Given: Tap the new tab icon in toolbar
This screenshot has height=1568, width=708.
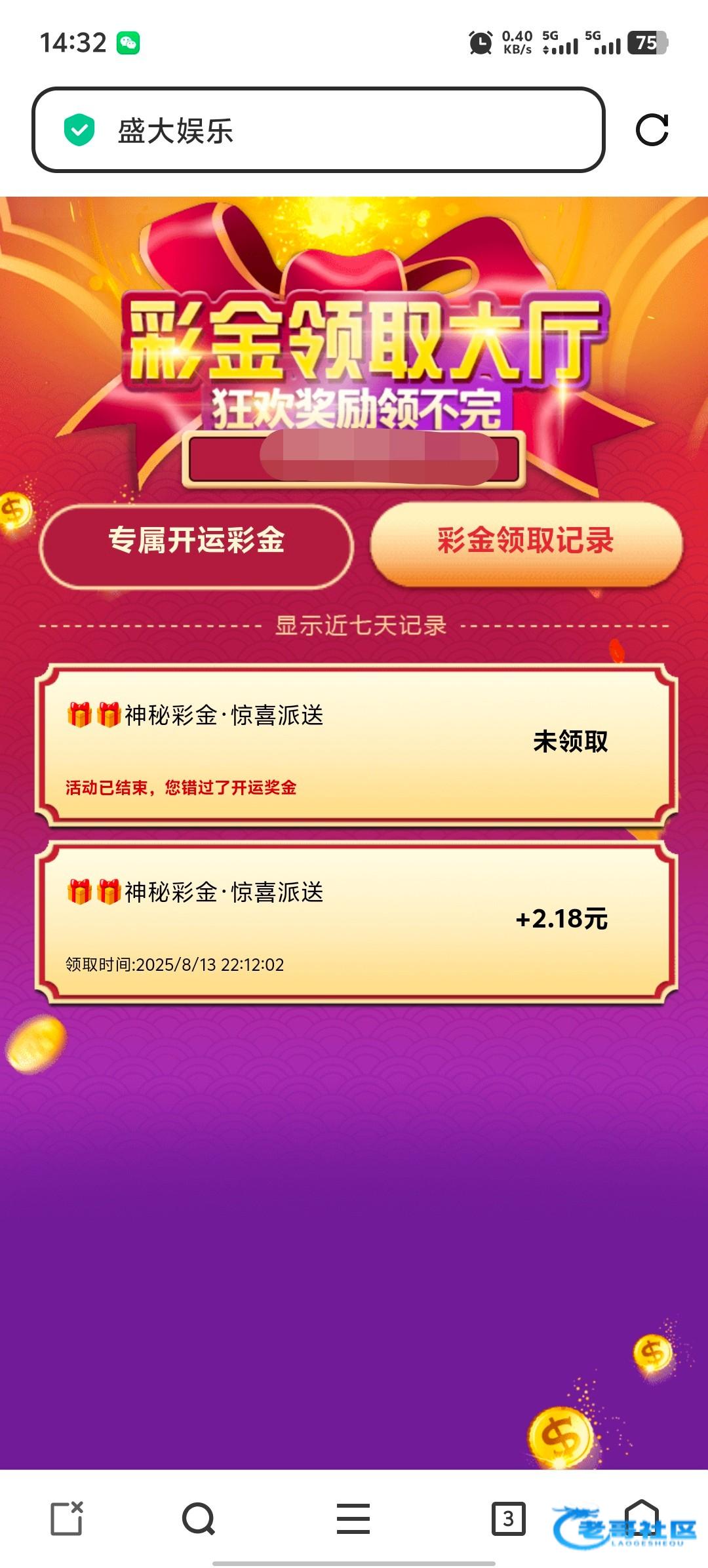Looking at the screenshot, I should point(67,1518).
